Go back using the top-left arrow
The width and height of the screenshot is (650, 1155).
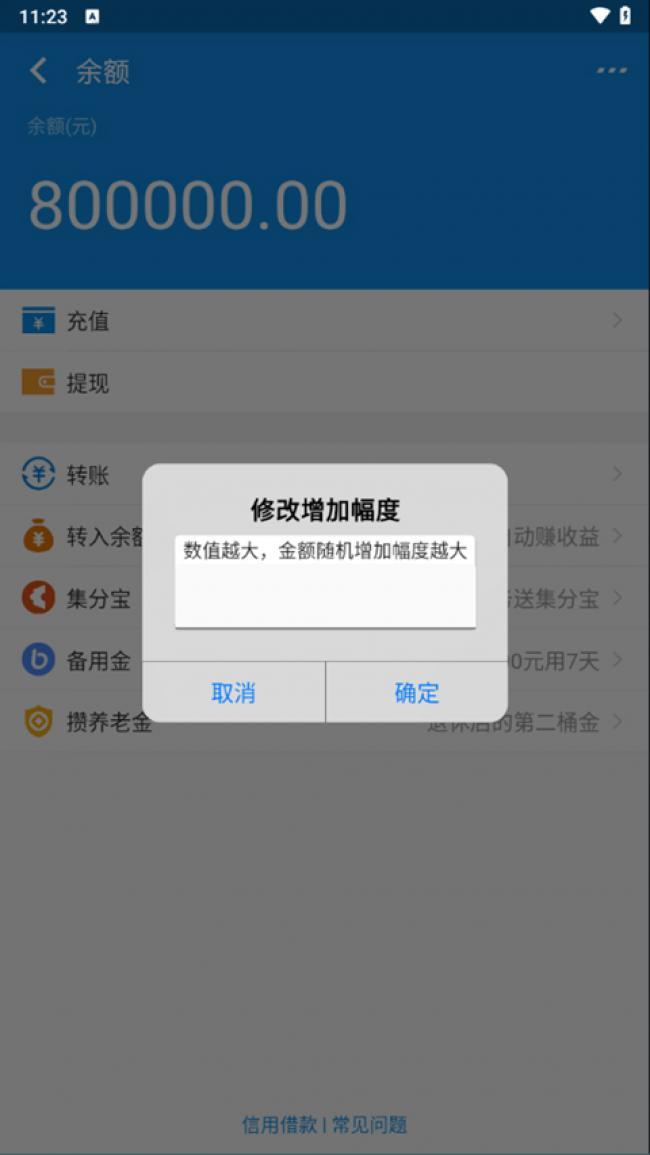coord(39,71)
